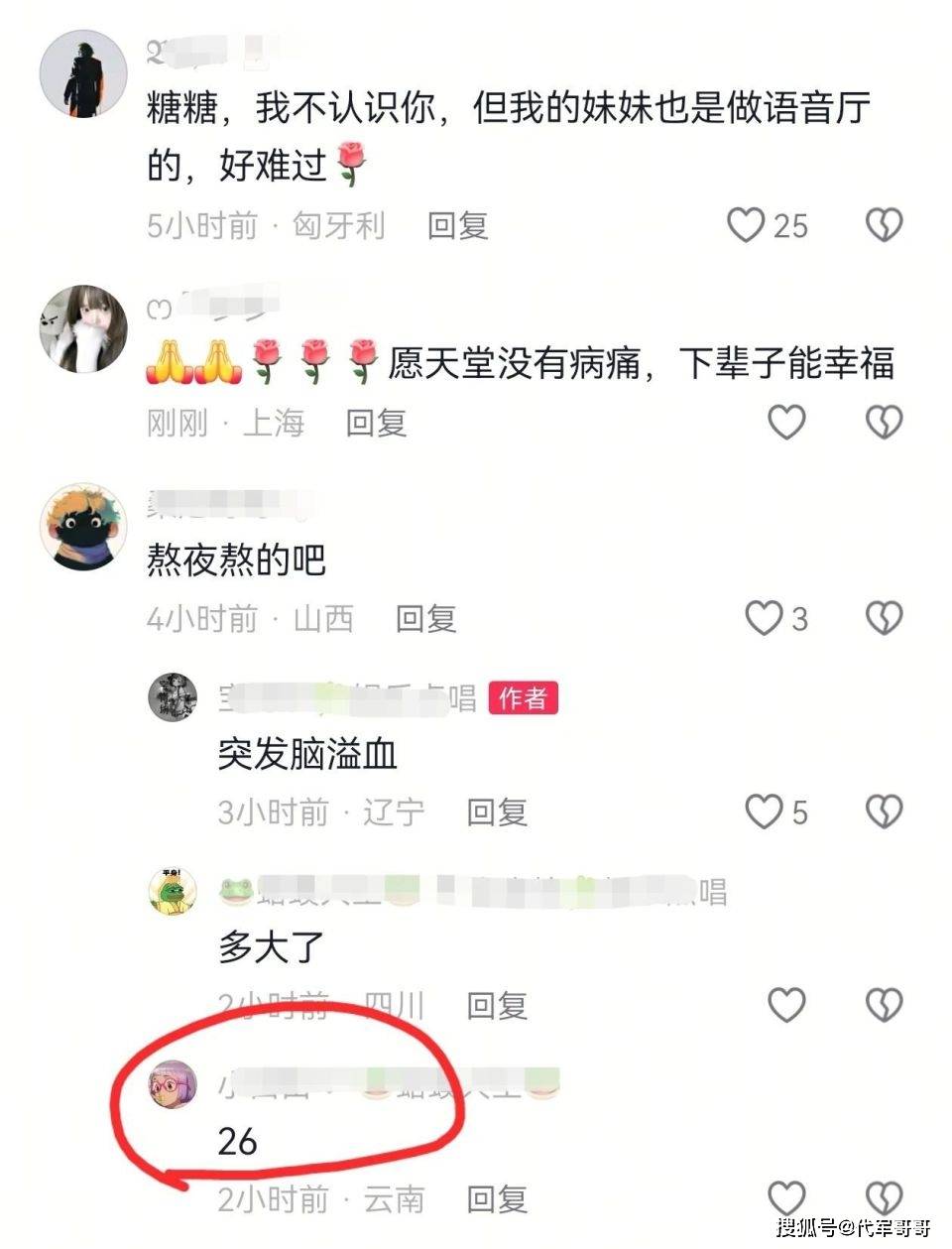Open the author's avatar beside 突发脑溢血

click(x=173, y=696)
